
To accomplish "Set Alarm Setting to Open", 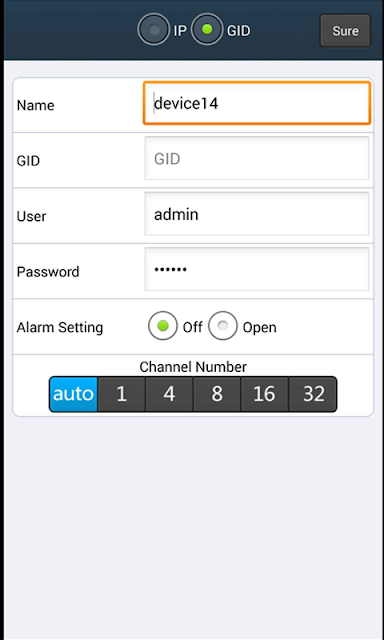I will (223, 326).
